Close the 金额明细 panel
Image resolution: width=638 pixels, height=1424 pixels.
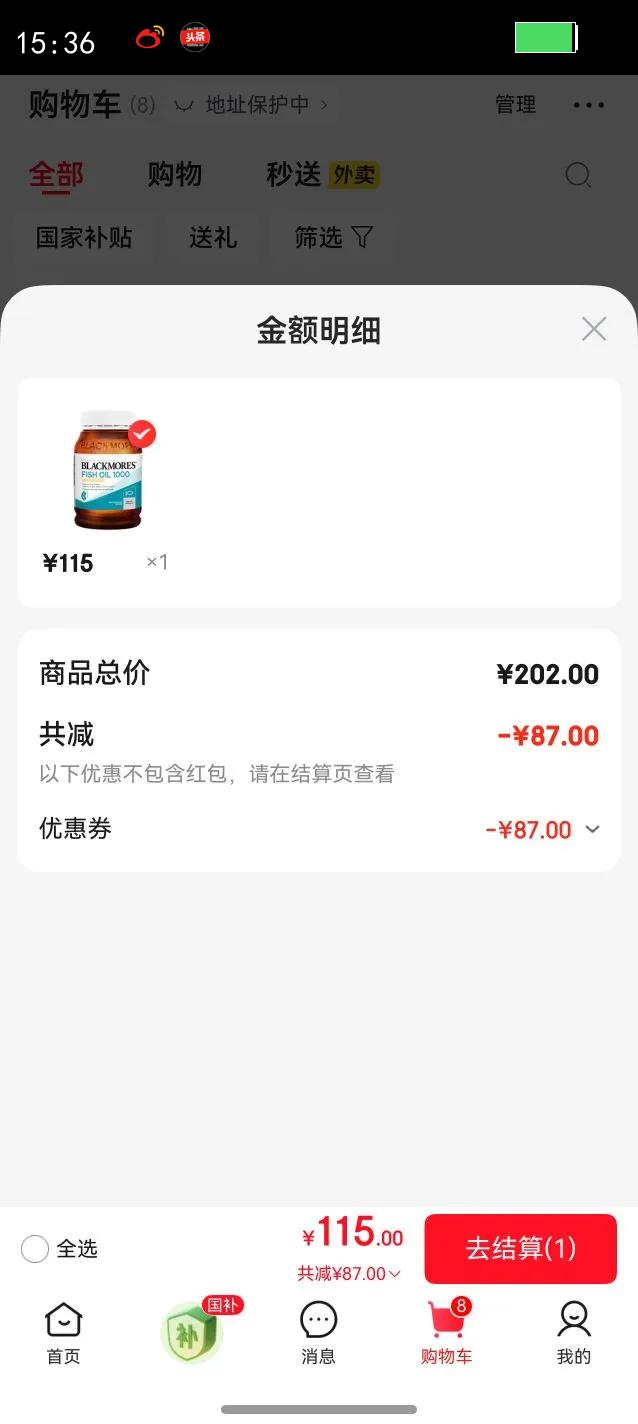point(594,329)
